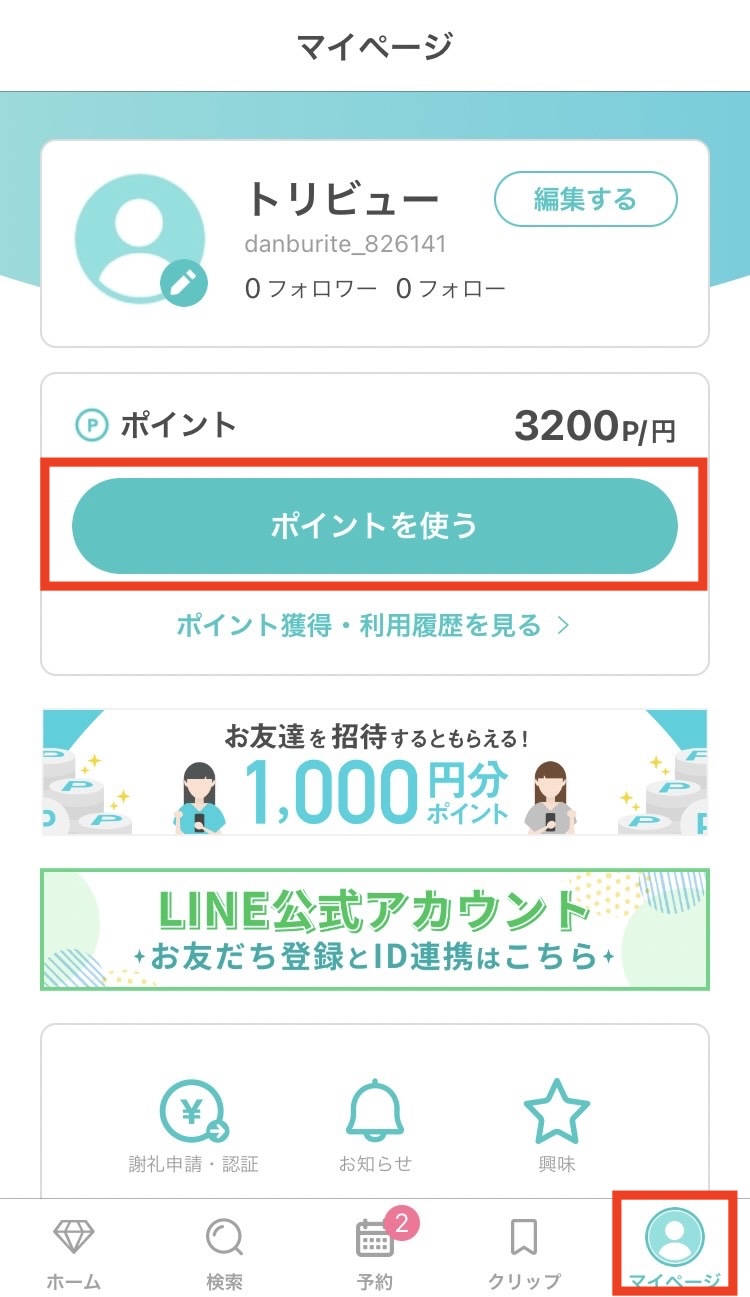Open the friend invite 1,000円分 banner
Screen dimensions: 750x1297
(374, 772)
